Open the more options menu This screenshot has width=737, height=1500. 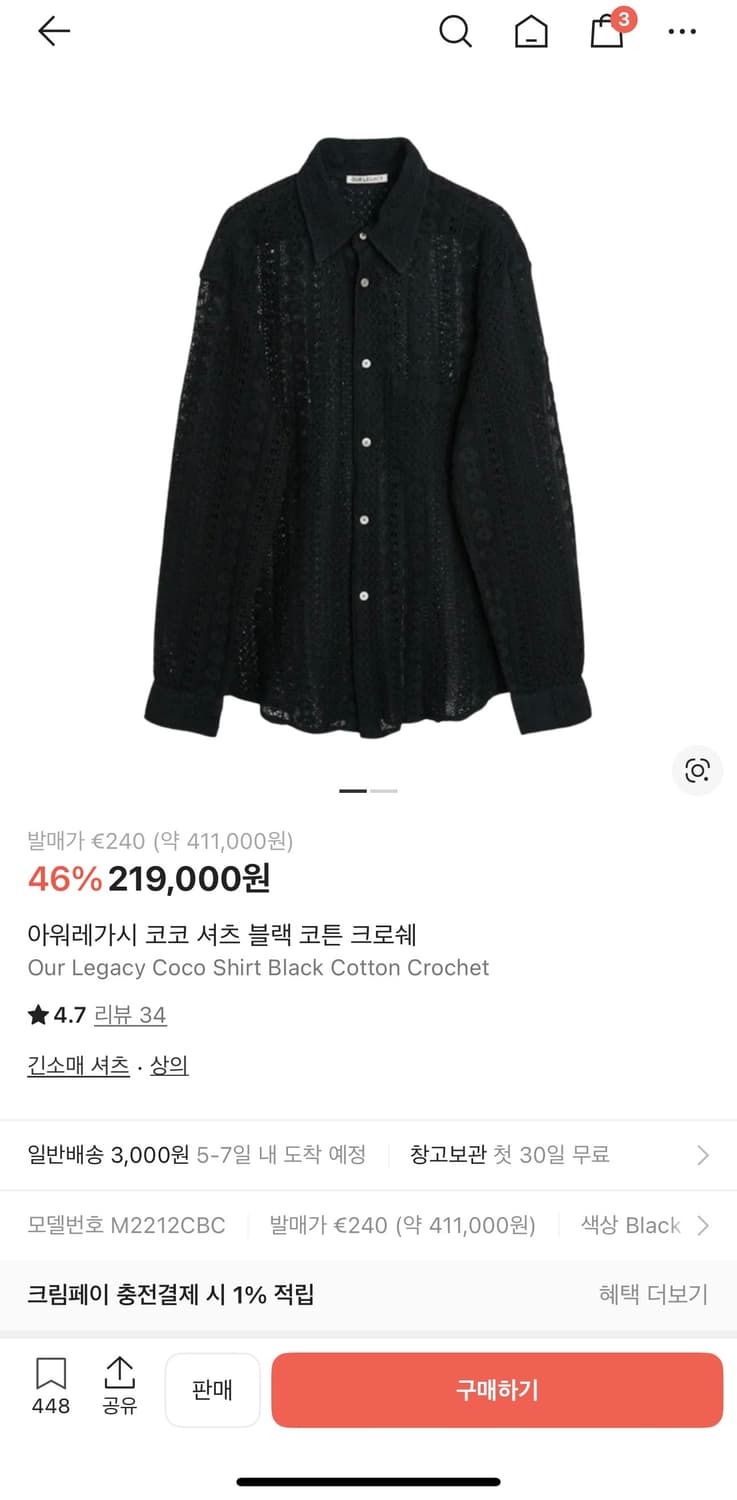[682, 31]
